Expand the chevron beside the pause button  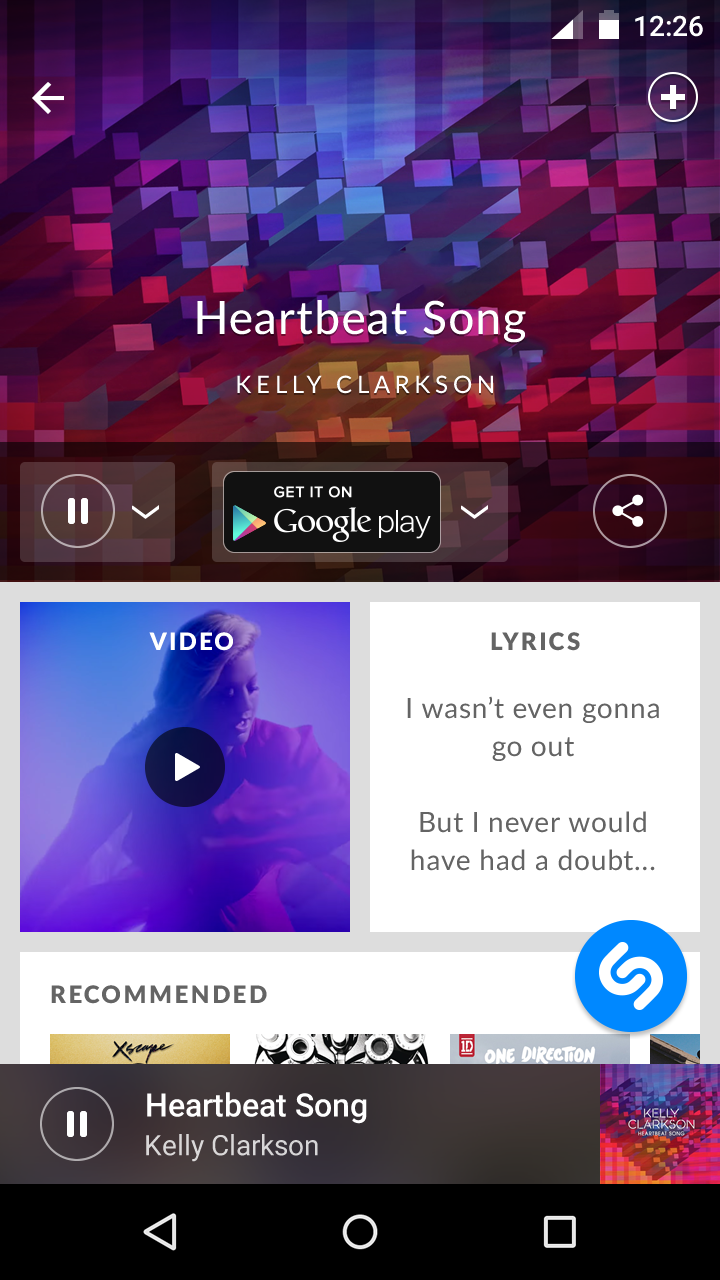[146, 512]
